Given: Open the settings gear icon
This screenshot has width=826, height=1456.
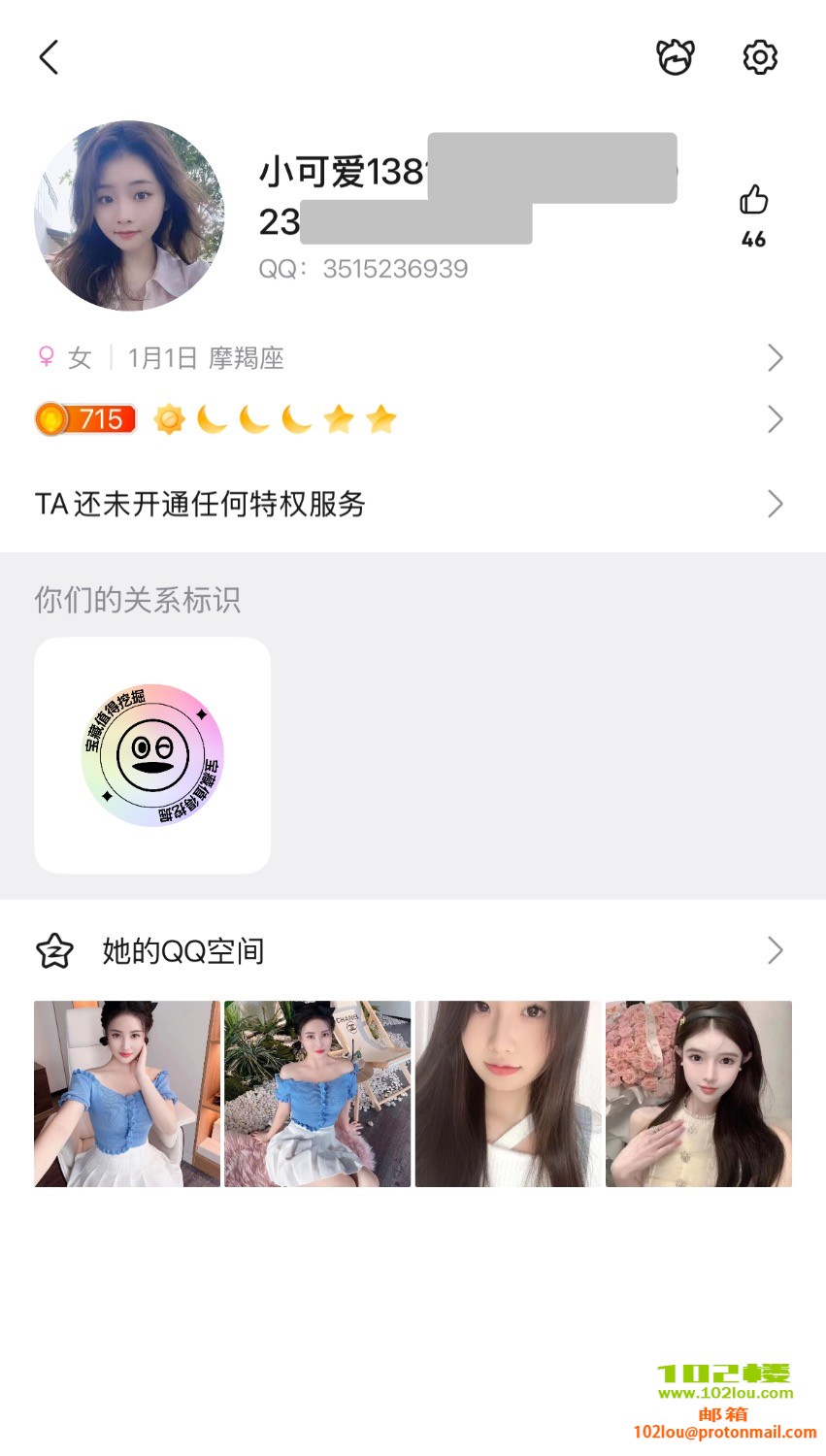Looking at the screenshot, I should [x=760, y=57].
